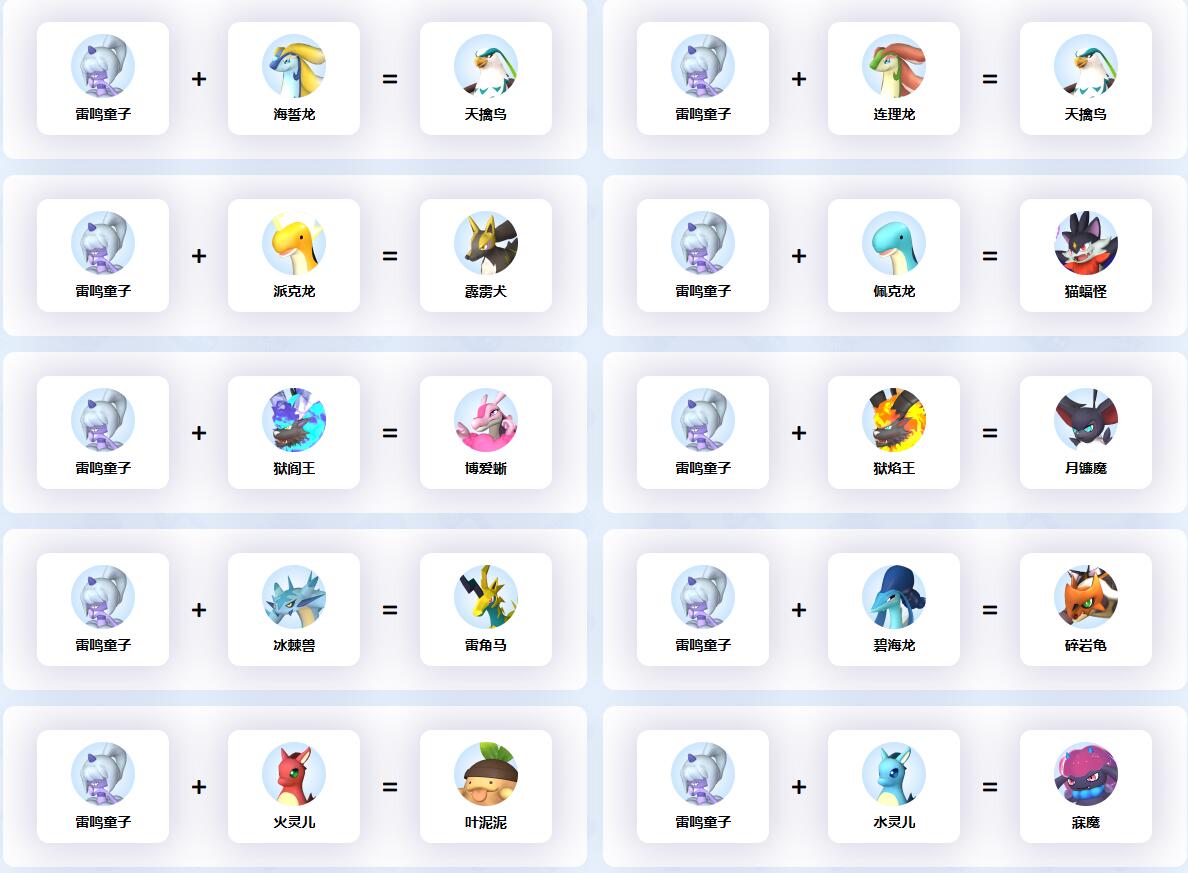1188x873 pixels.
Task: Tap the 碧海龙 parent card
Action: tap(894, 610)
